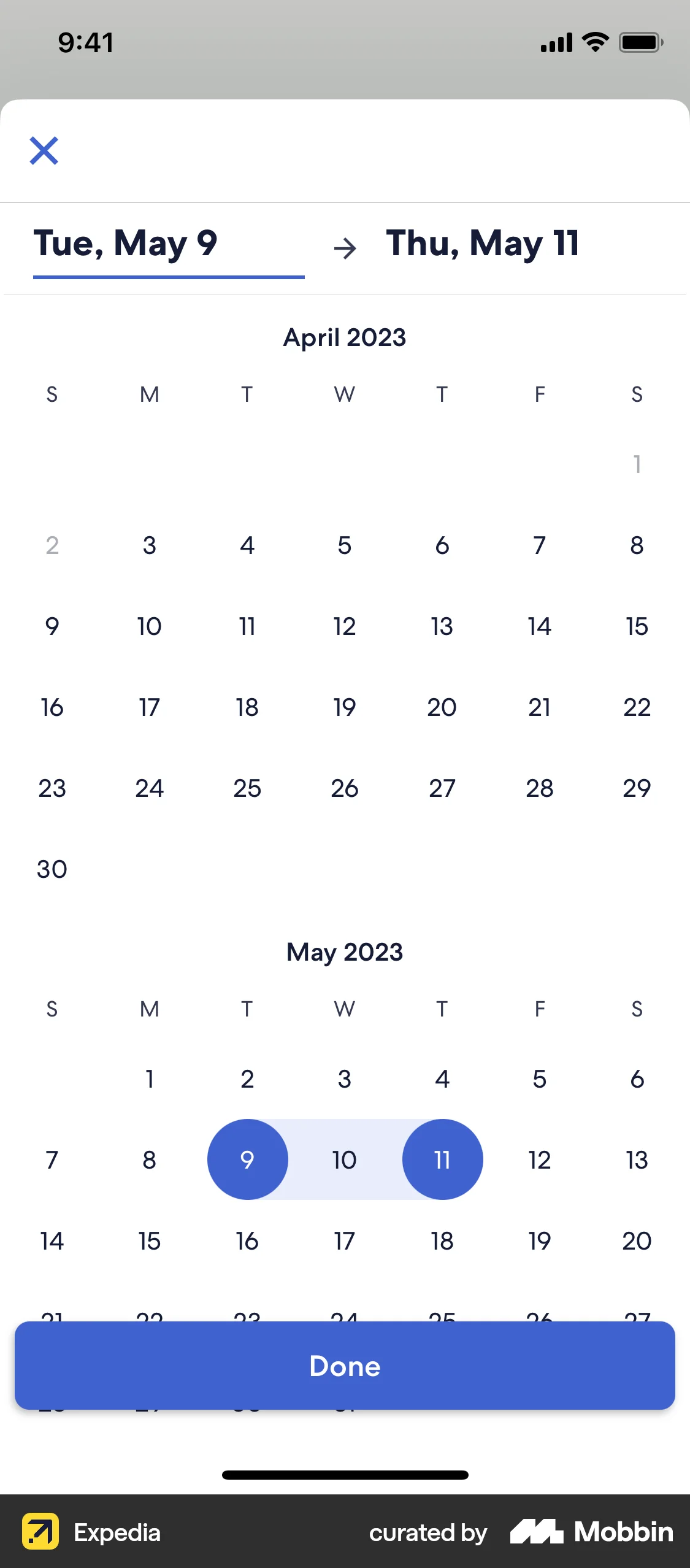The height and width of the screenshot is (1568, 690).
Task: Deselect the highlighted May 11 end date
Action: pos(442,1159)
